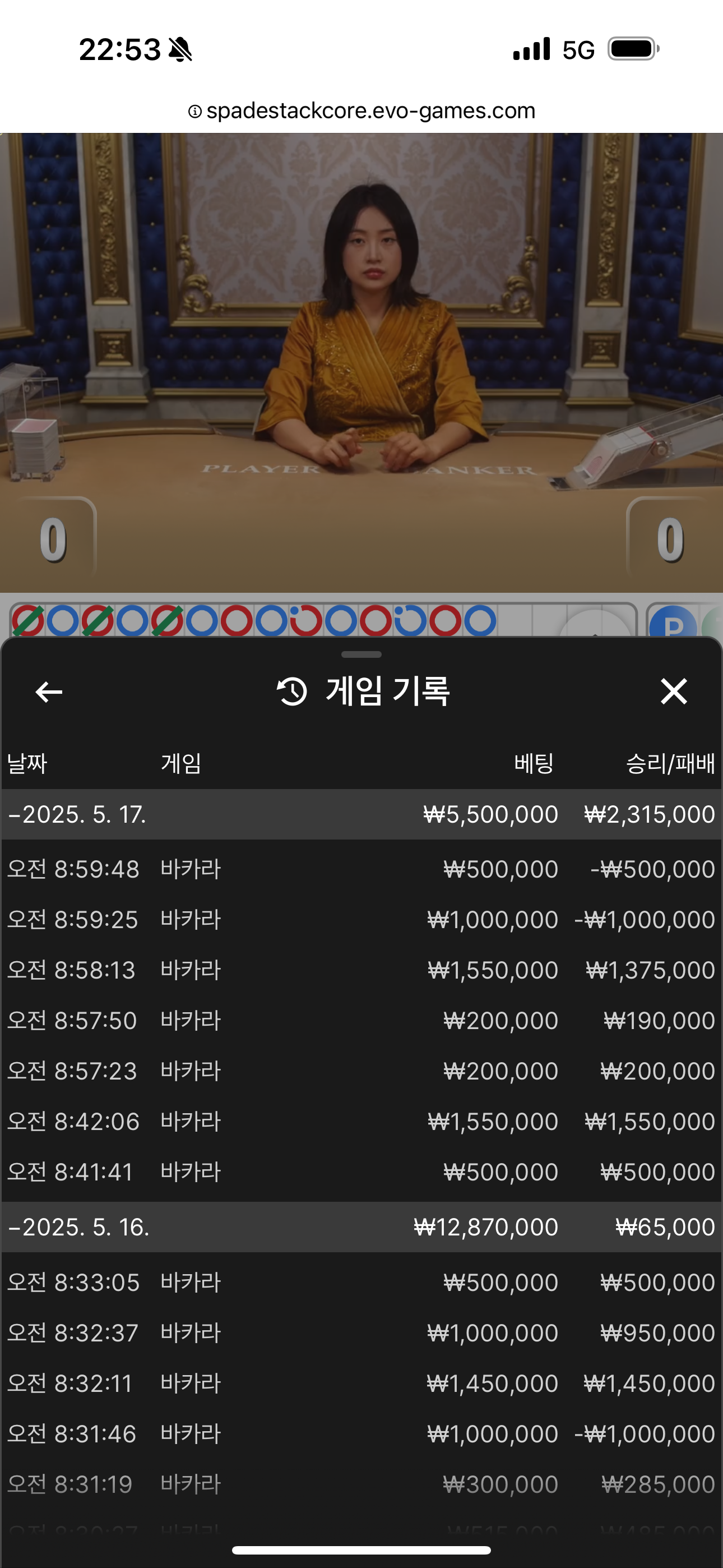Select the 오전 8:57:23 바카라 entry
Viewport: 723px width, 1568px height.
(x=361, y=1071)
